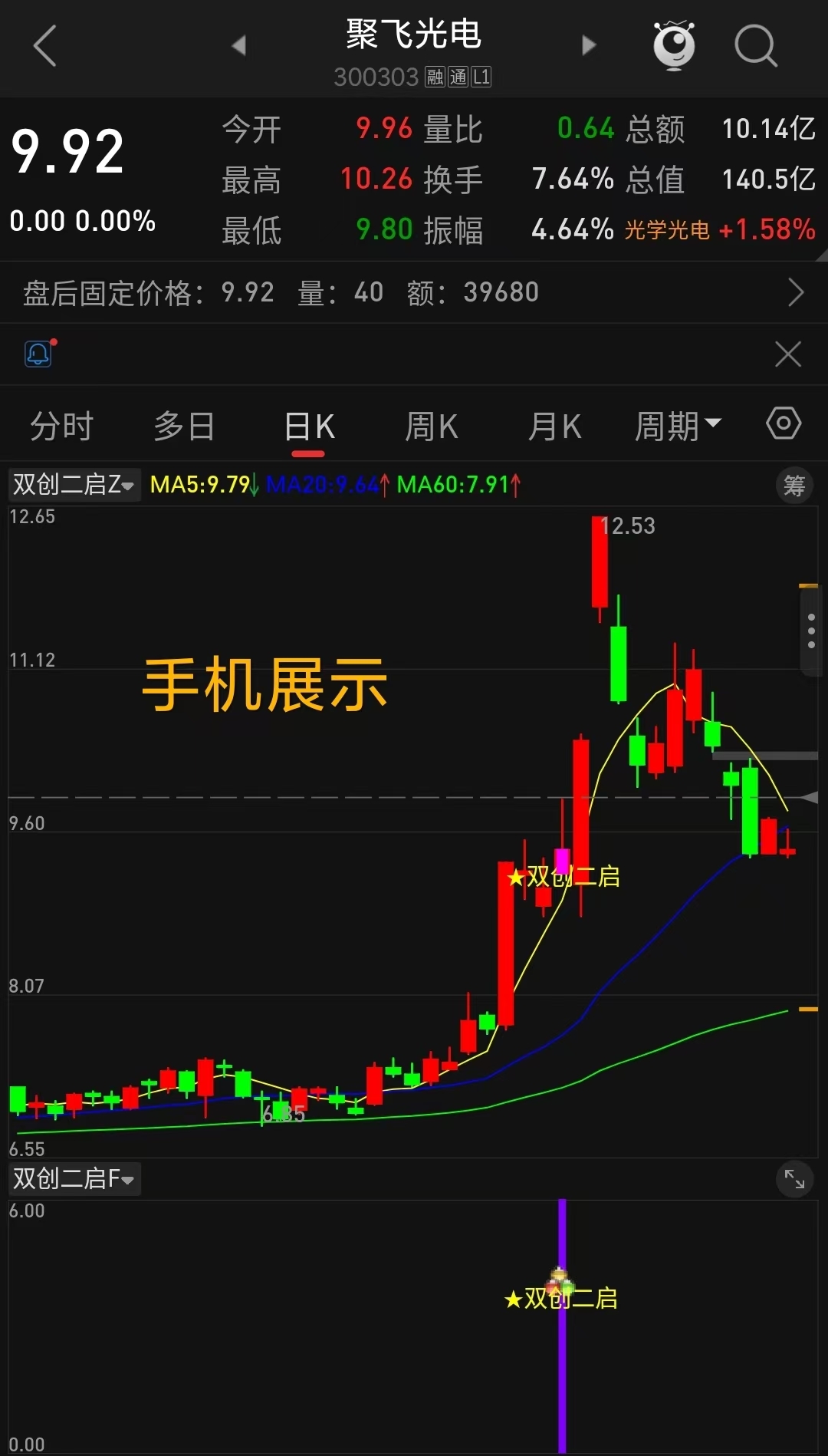
Task: Switch to the 月K chart tab
Action: pos(554,427)
